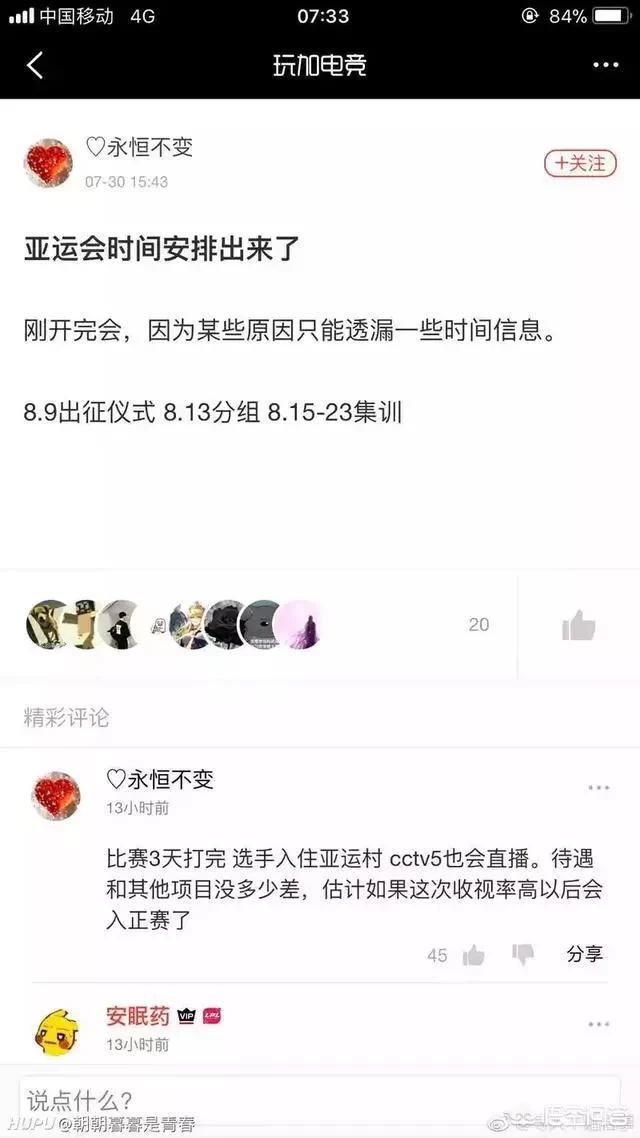Open the three-dot menu in the header

tap(605, 65)
